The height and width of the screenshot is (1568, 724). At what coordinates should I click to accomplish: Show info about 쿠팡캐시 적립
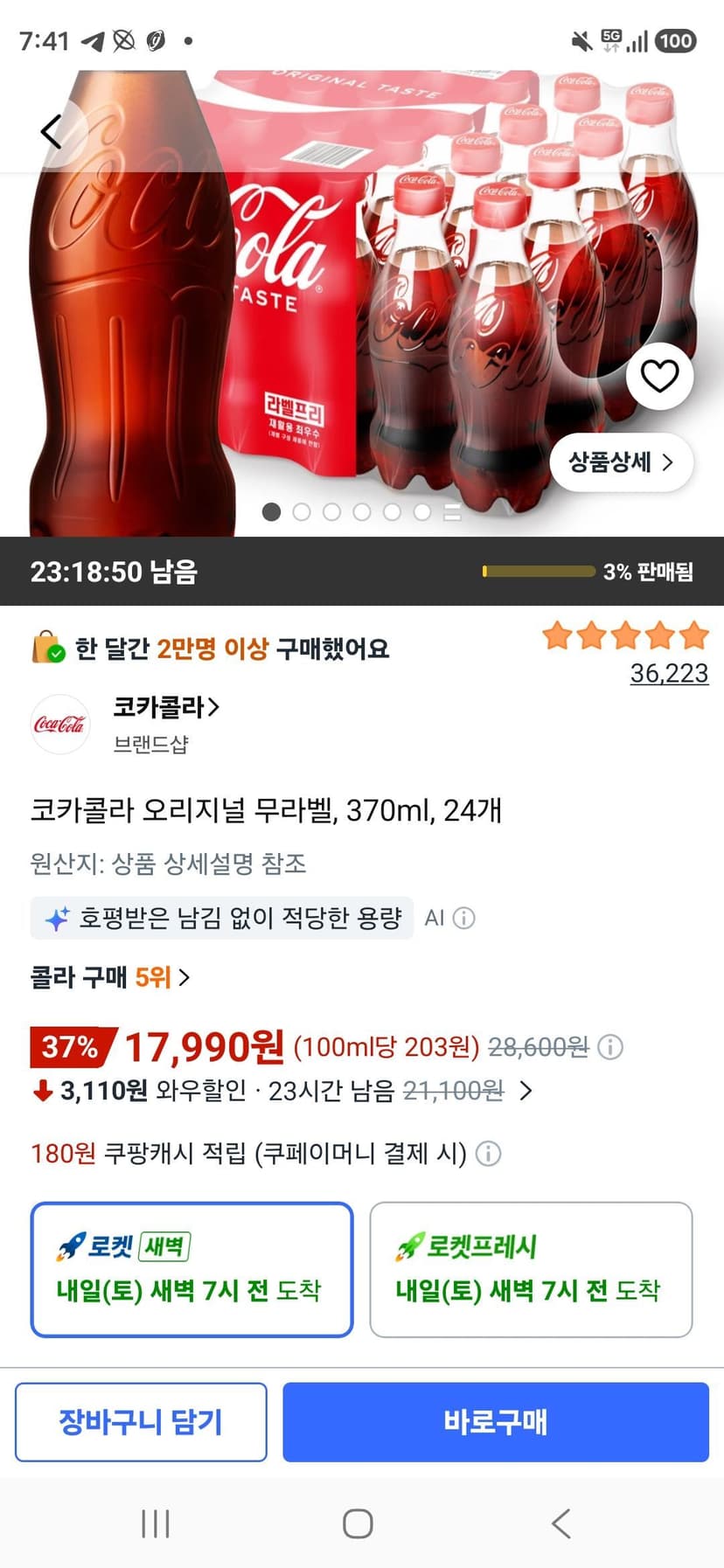coord(488,1154)
